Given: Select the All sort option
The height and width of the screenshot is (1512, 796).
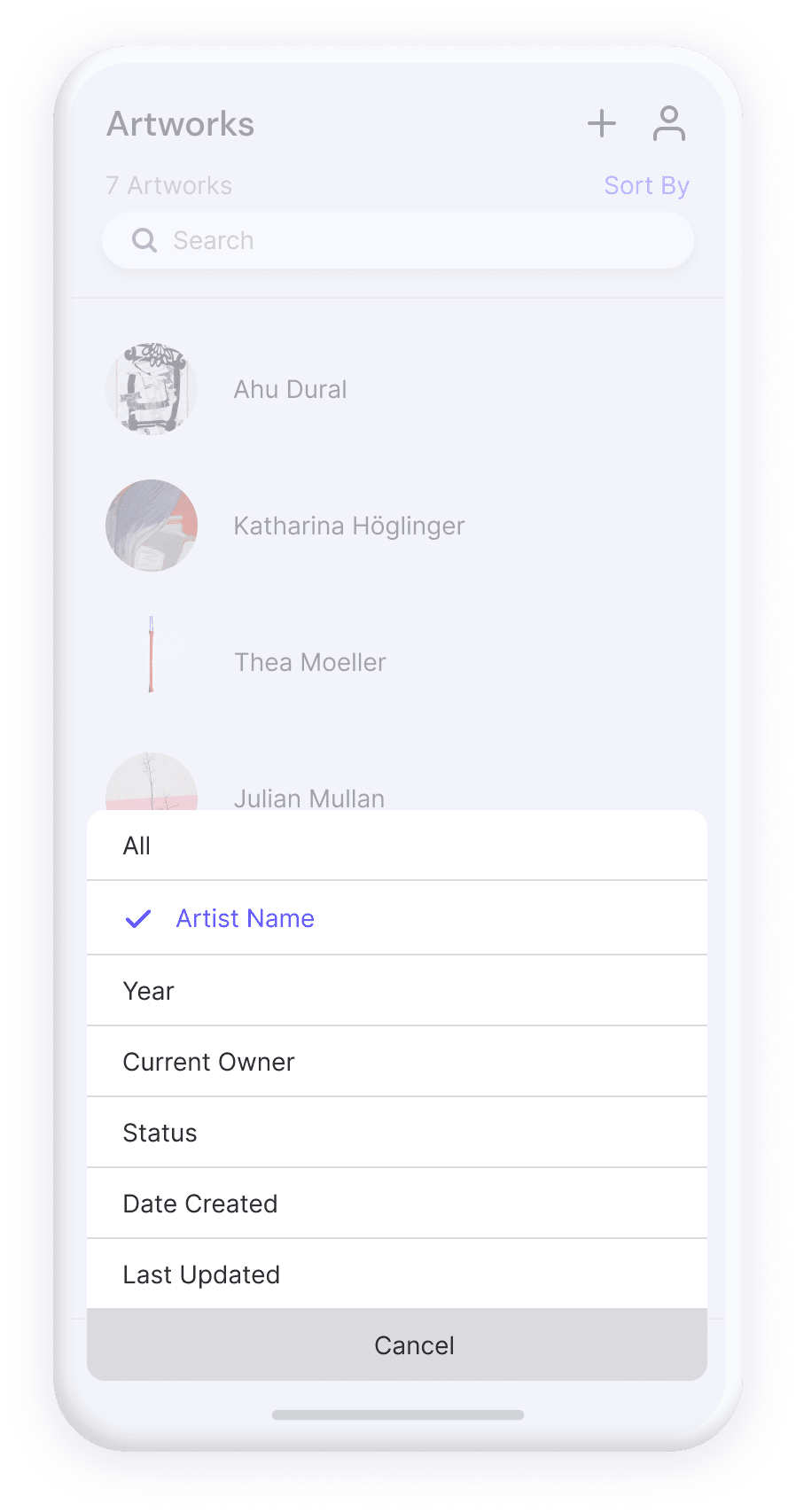Looking at the screenshot, I should tap(396, 846).
